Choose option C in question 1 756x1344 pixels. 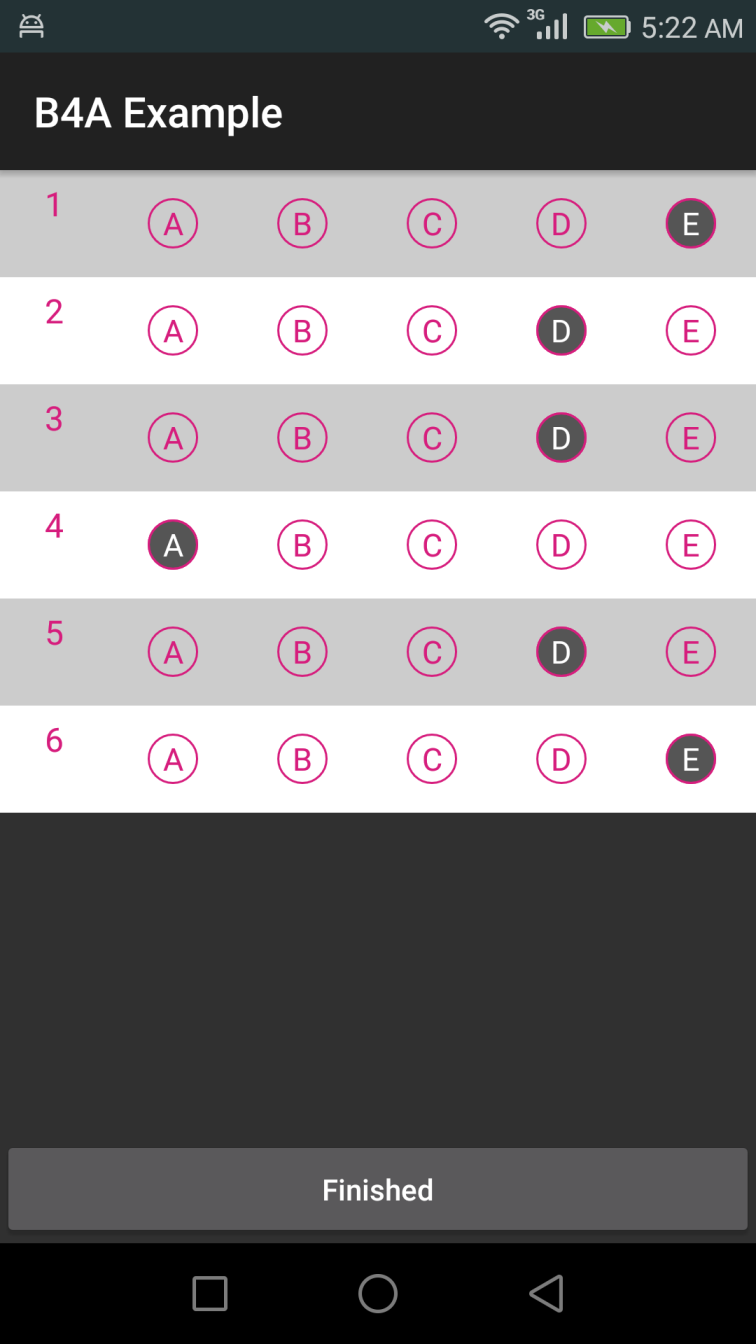[x=432, y=224]
